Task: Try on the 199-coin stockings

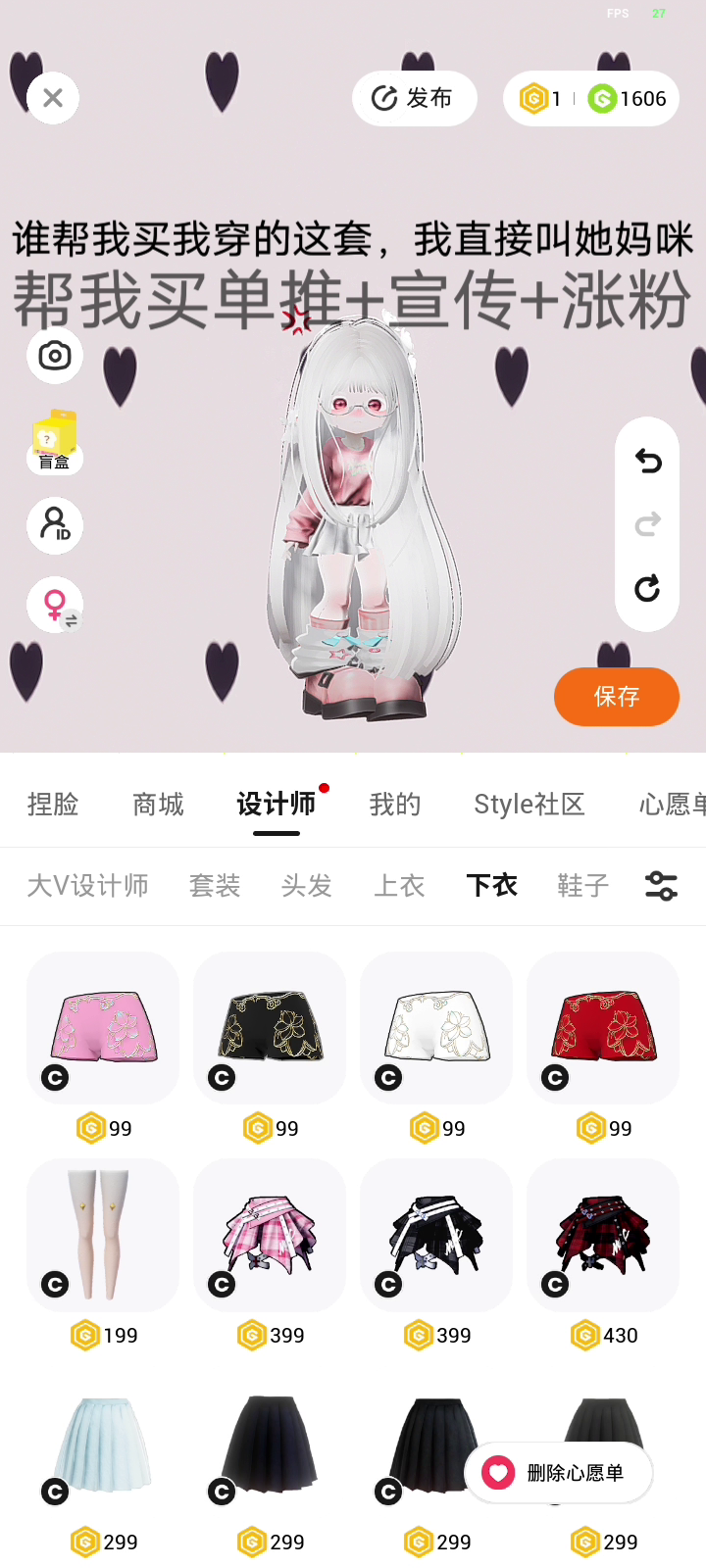Action: click(103, 1235)
